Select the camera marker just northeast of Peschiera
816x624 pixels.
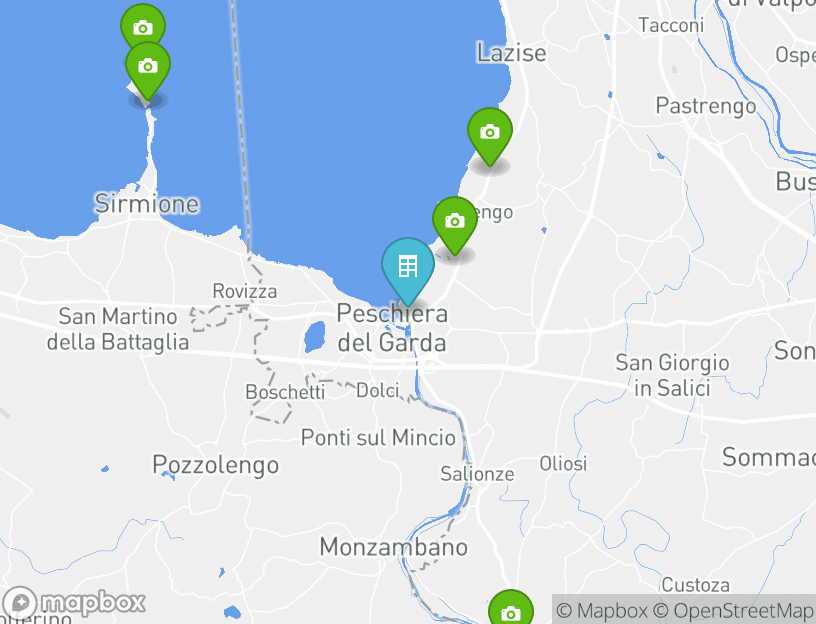455,222
